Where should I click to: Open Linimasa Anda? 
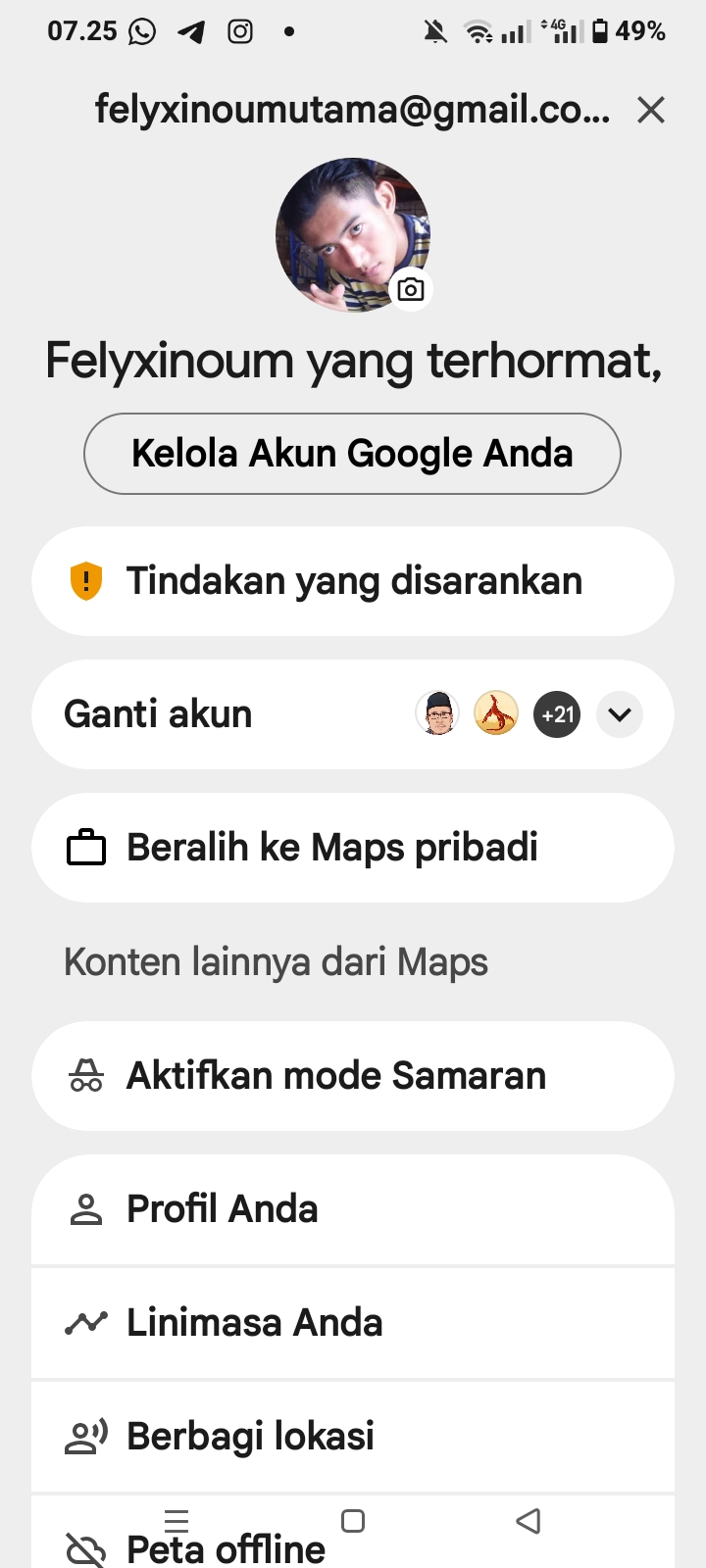point(352,1323)
